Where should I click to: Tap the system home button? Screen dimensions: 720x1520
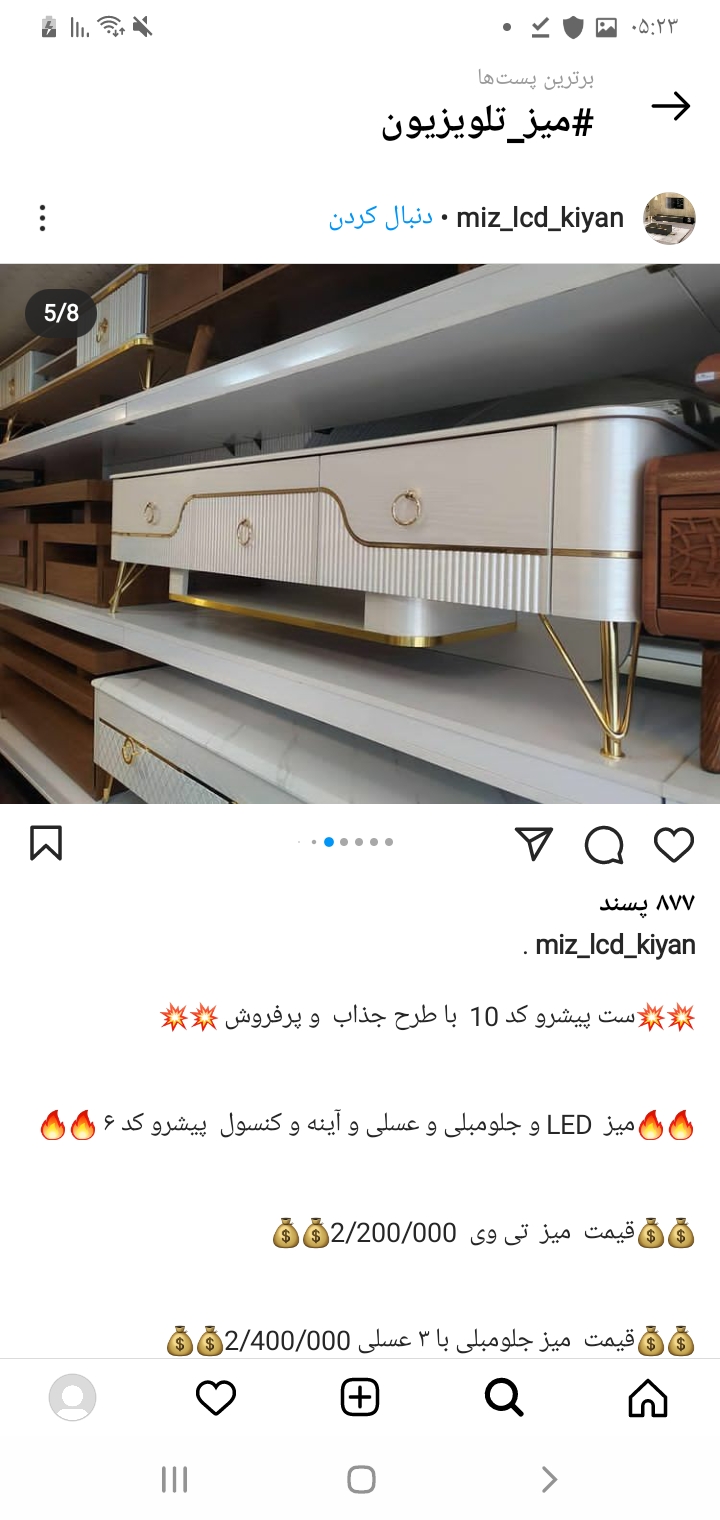click(361, 1479)
